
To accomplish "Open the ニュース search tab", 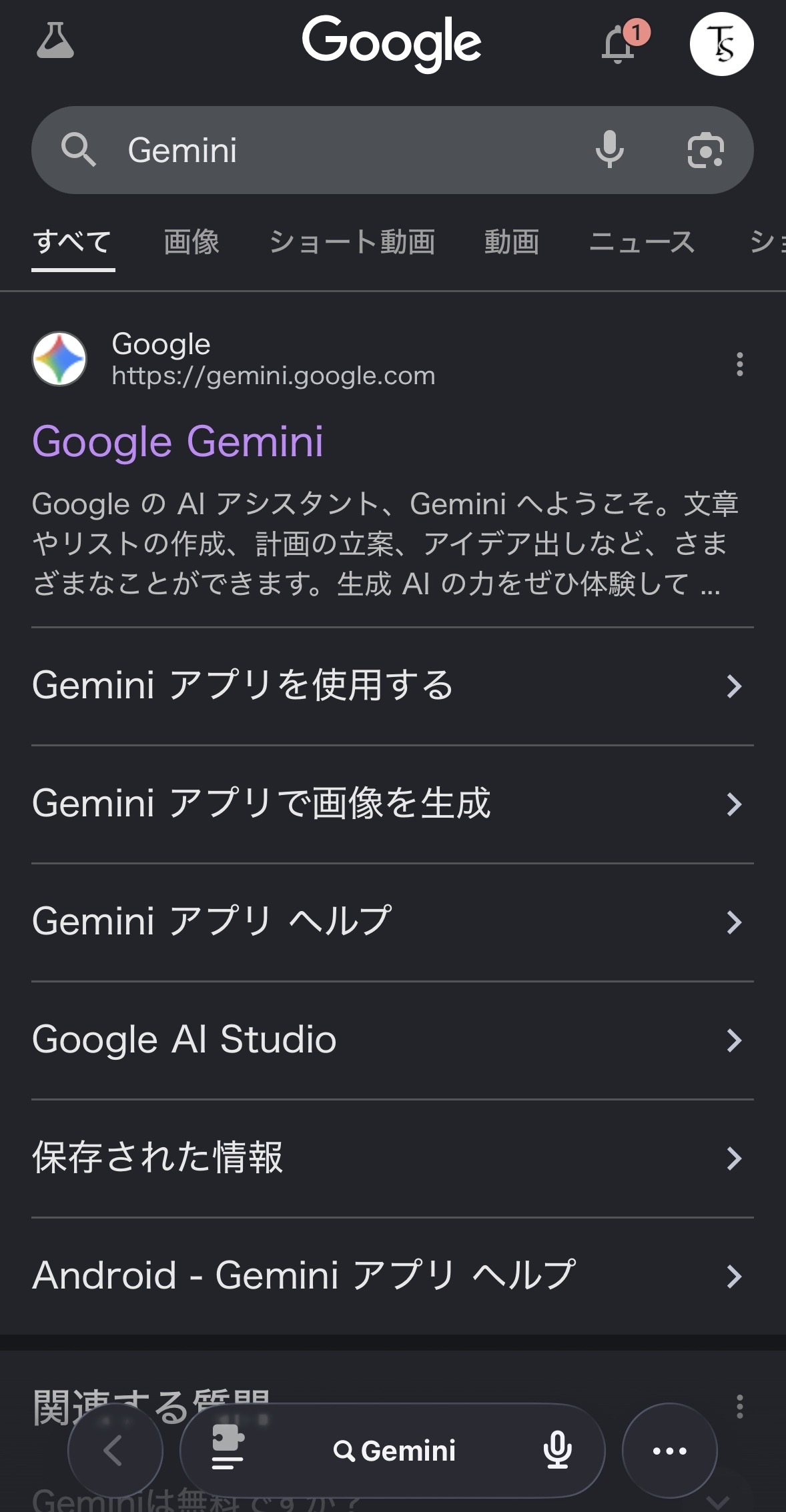I will click(642, 242).
